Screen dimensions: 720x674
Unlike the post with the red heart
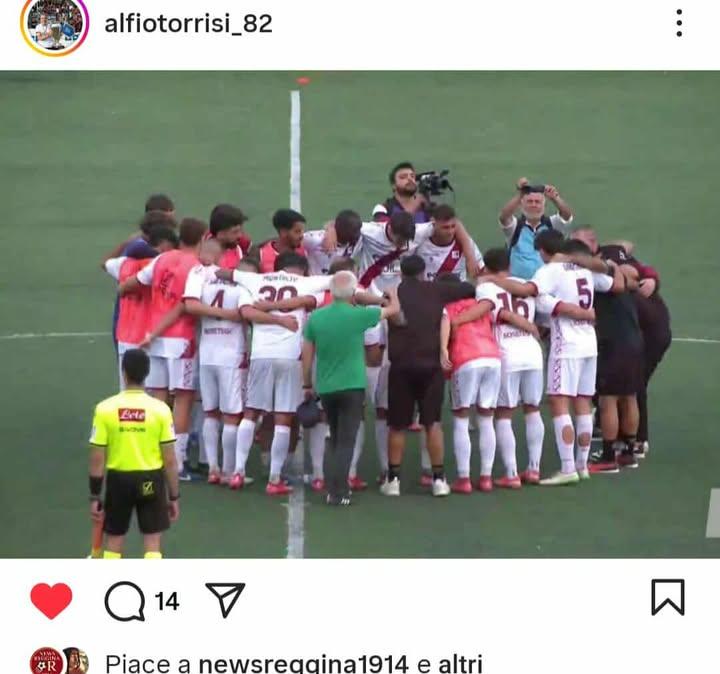[x=51, y=600]
